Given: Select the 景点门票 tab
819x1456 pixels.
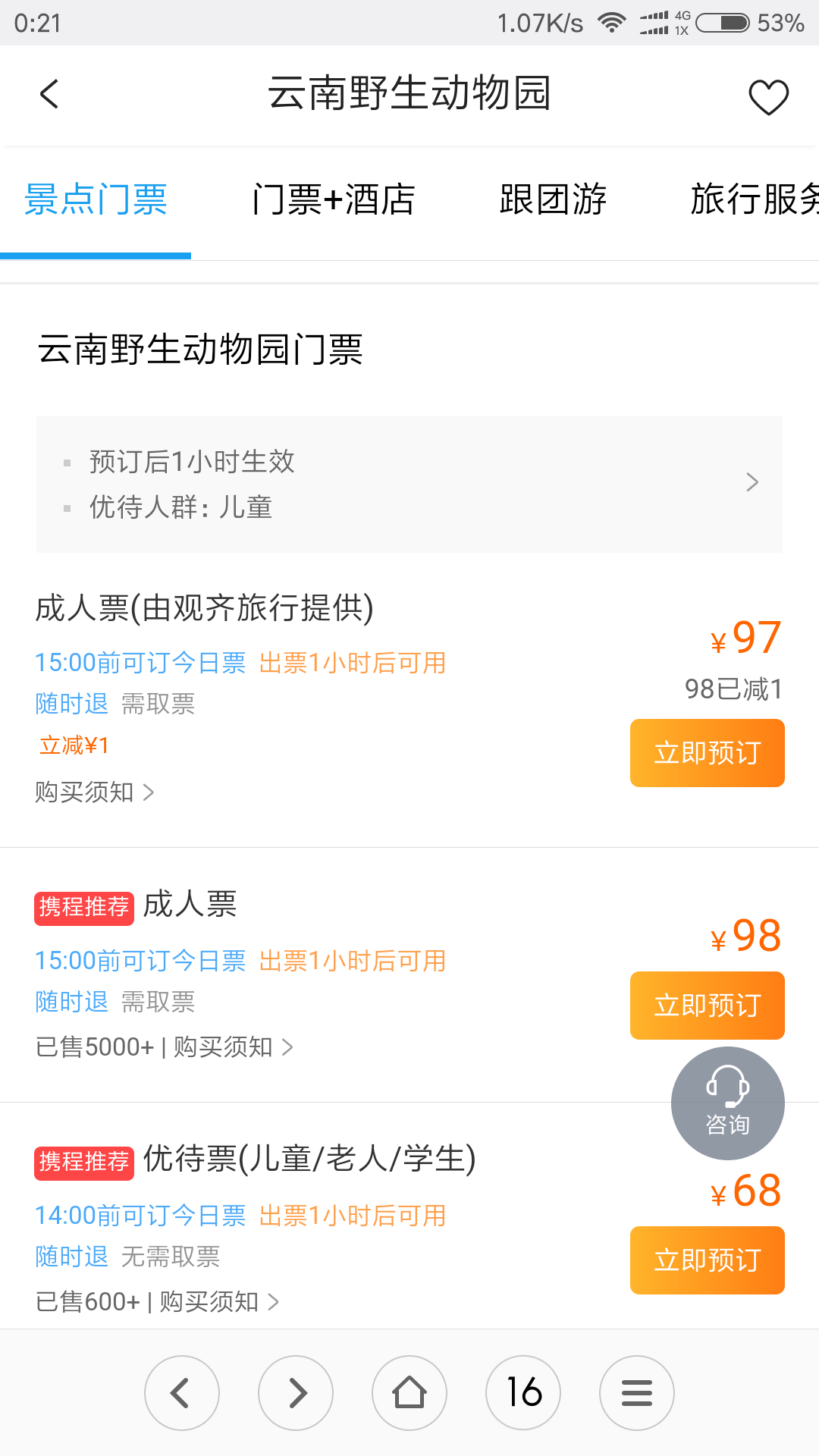Looking at the screenshot, I should click(x=96, y=200).
